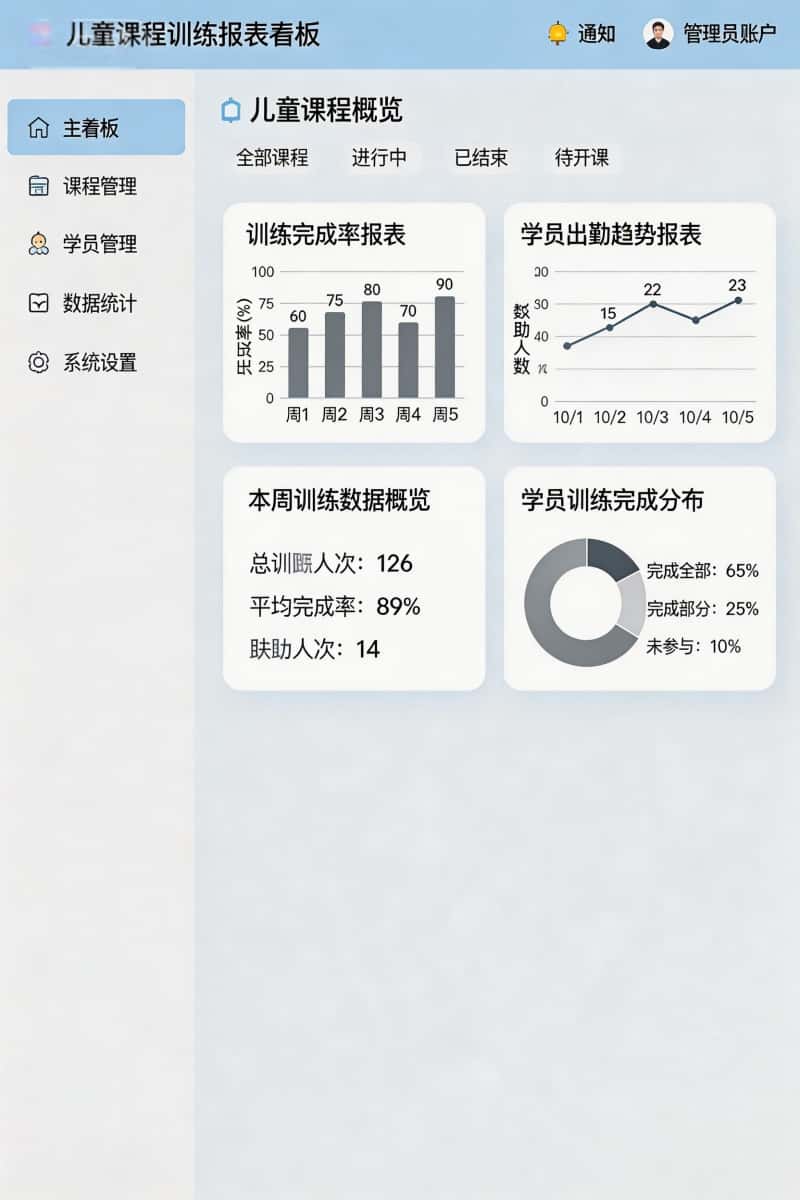Open 课程管理 in the sidebar
This screenshot has height=1200, width=800.
(x=96, y=186)
